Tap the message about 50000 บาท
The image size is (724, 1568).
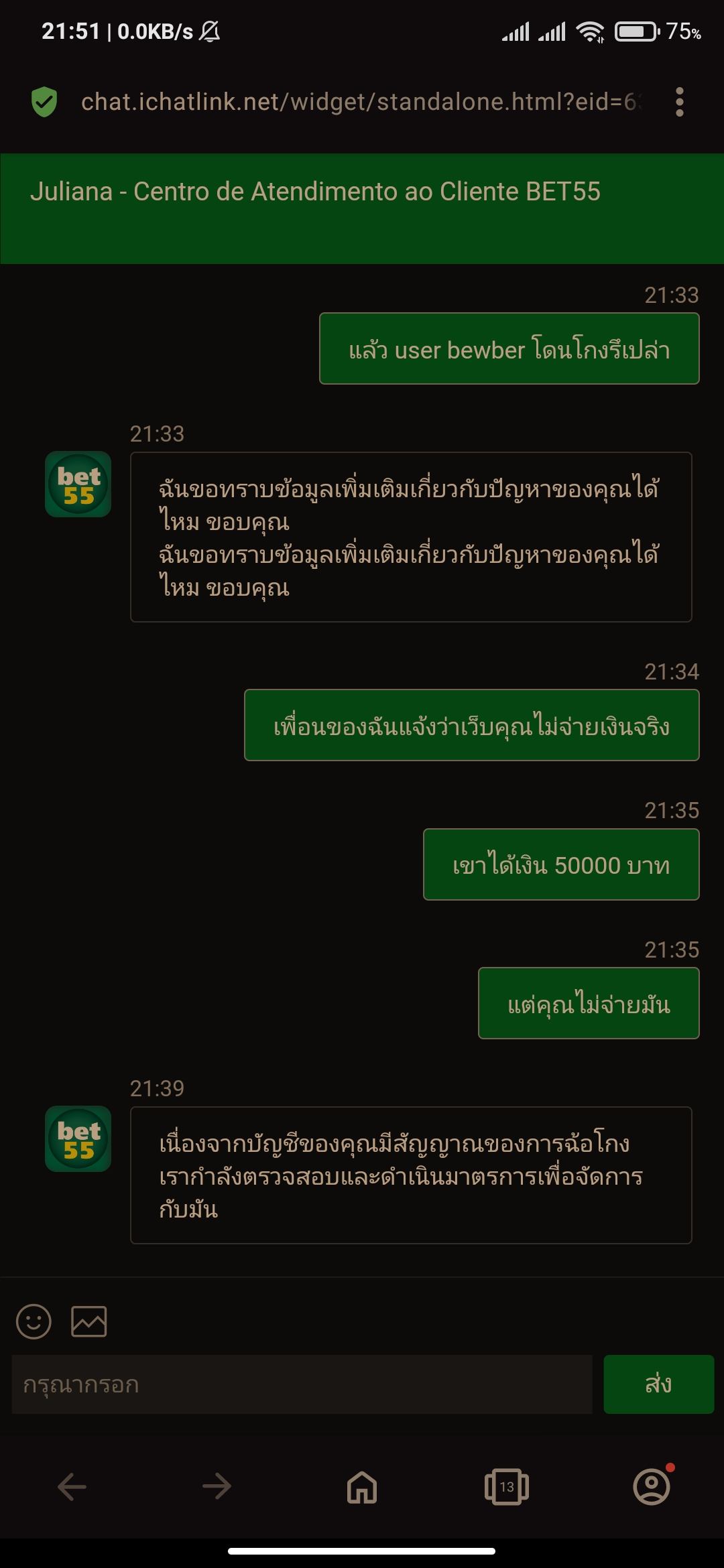pyautogui.click(x=560, y=864)
